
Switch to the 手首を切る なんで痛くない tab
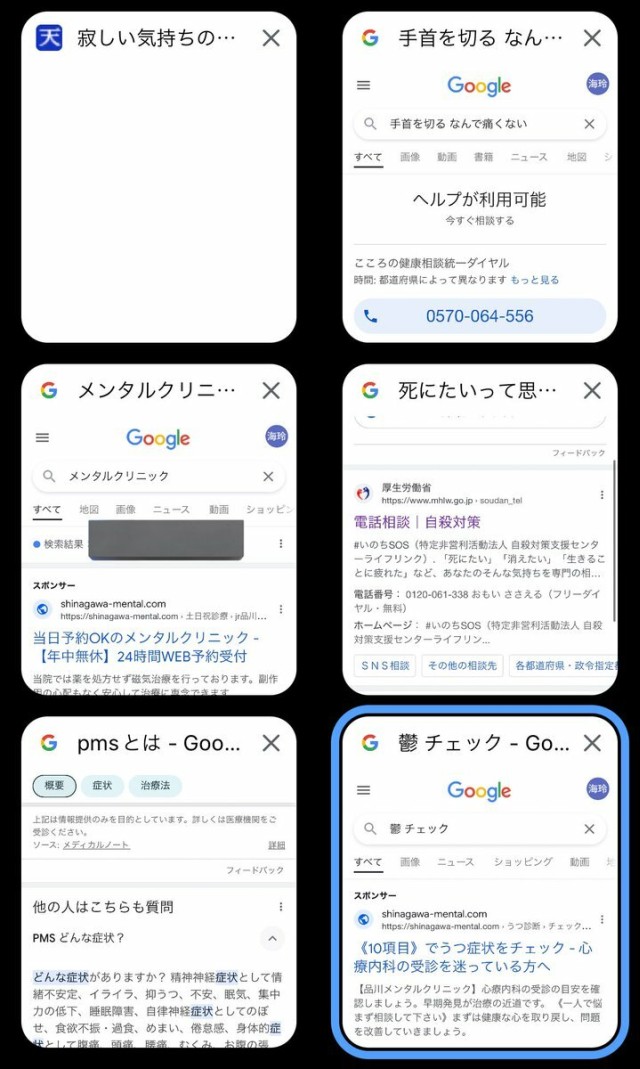tap(479, 200)
